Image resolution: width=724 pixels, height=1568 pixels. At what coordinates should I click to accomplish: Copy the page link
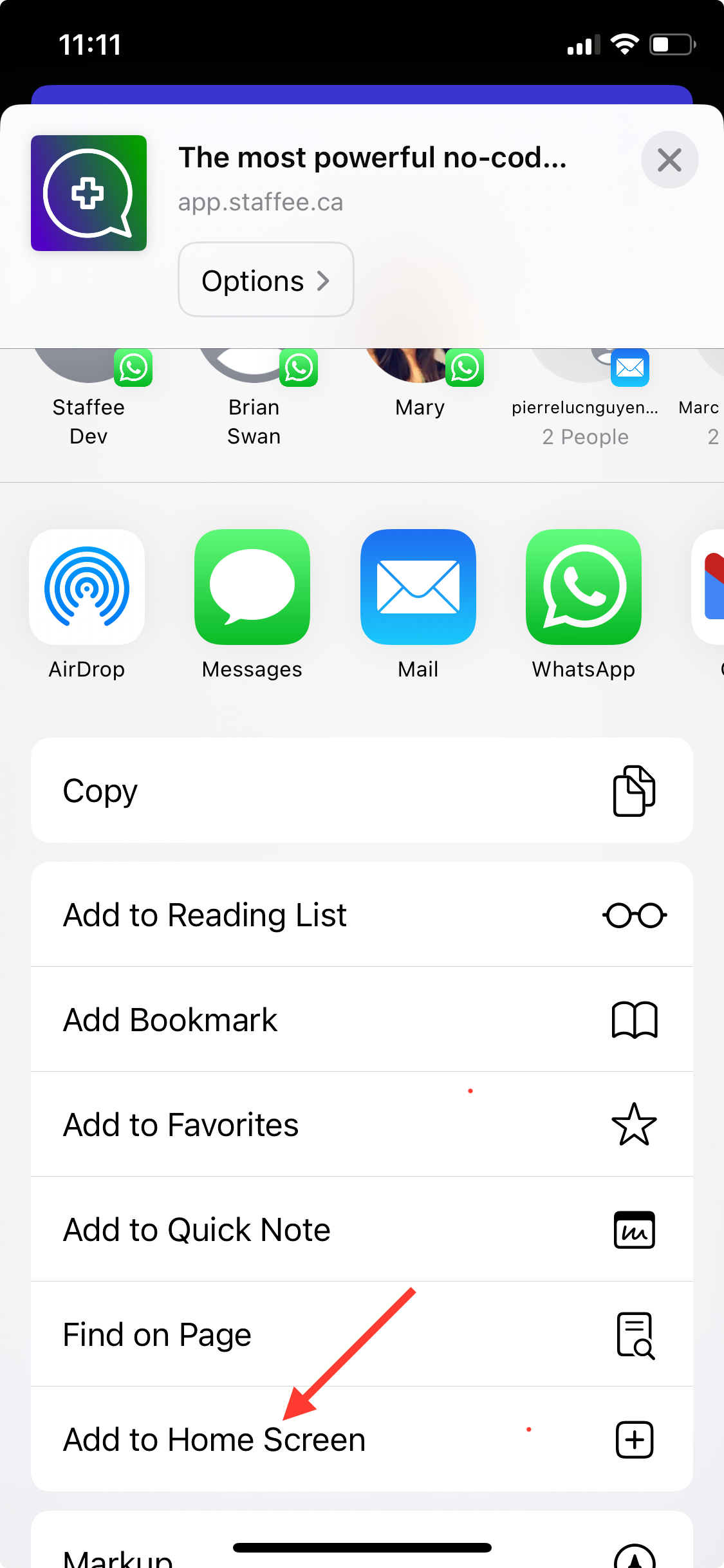point(362,790)
